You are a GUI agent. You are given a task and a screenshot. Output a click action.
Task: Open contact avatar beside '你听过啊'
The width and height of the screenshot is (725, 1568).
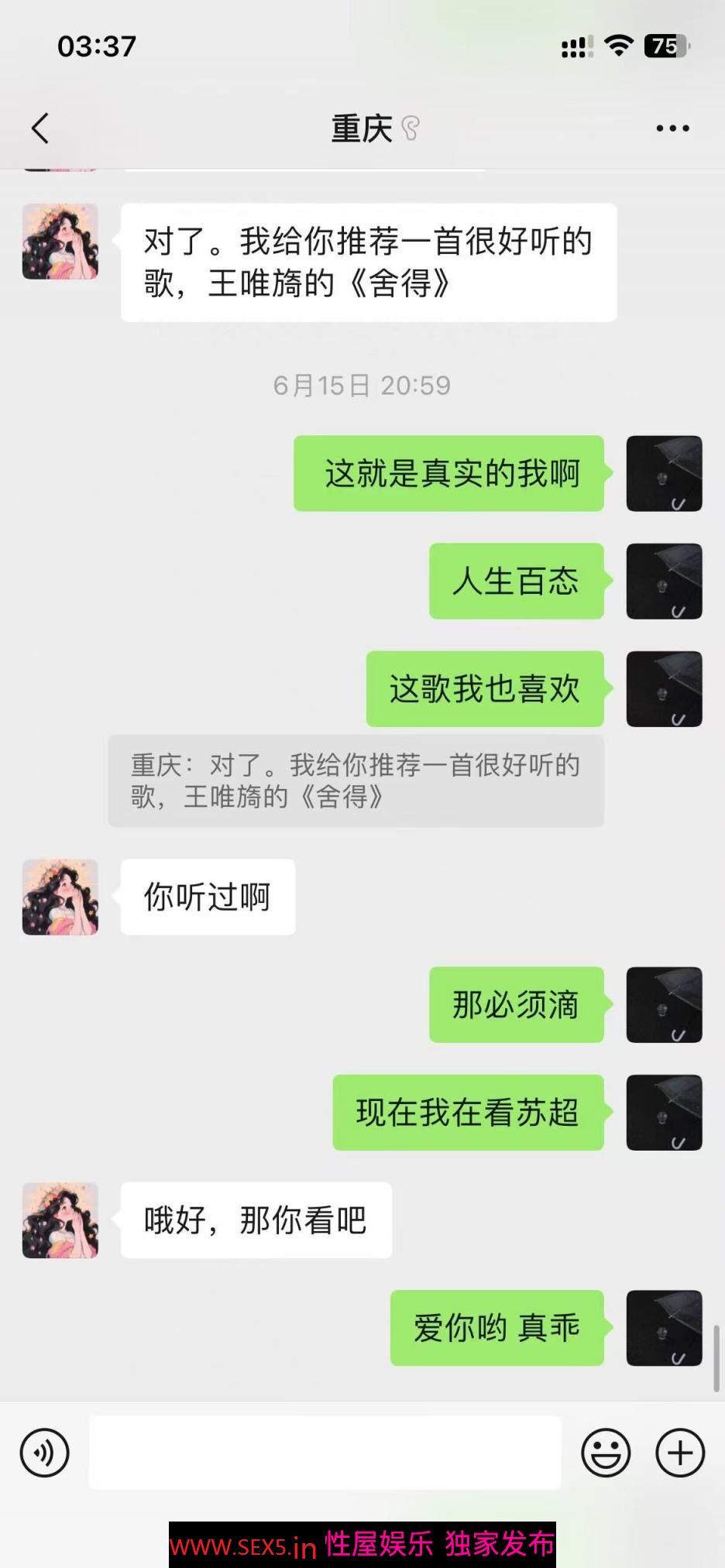[x=60, y=897]
